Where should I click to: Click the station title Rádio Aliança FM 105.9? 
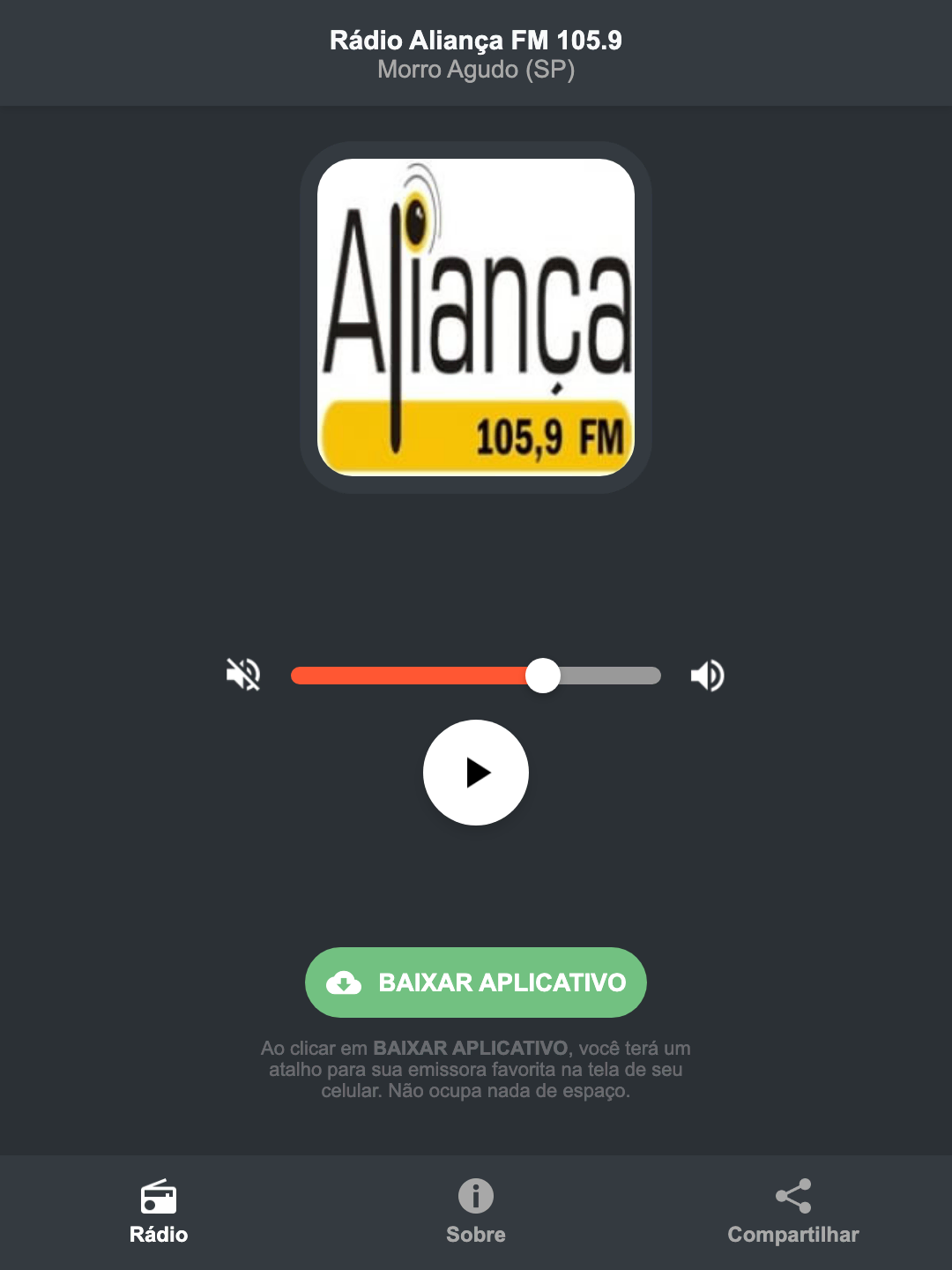coord(475,40)
